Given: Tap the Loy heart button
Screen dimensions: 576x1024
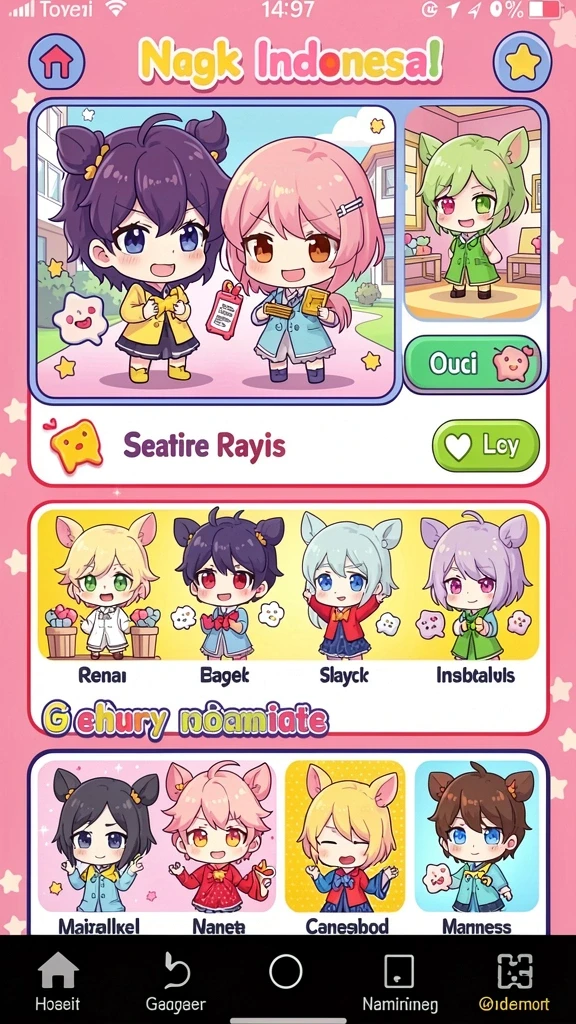Looking at the screenshot, I should (x=486, y=445).
